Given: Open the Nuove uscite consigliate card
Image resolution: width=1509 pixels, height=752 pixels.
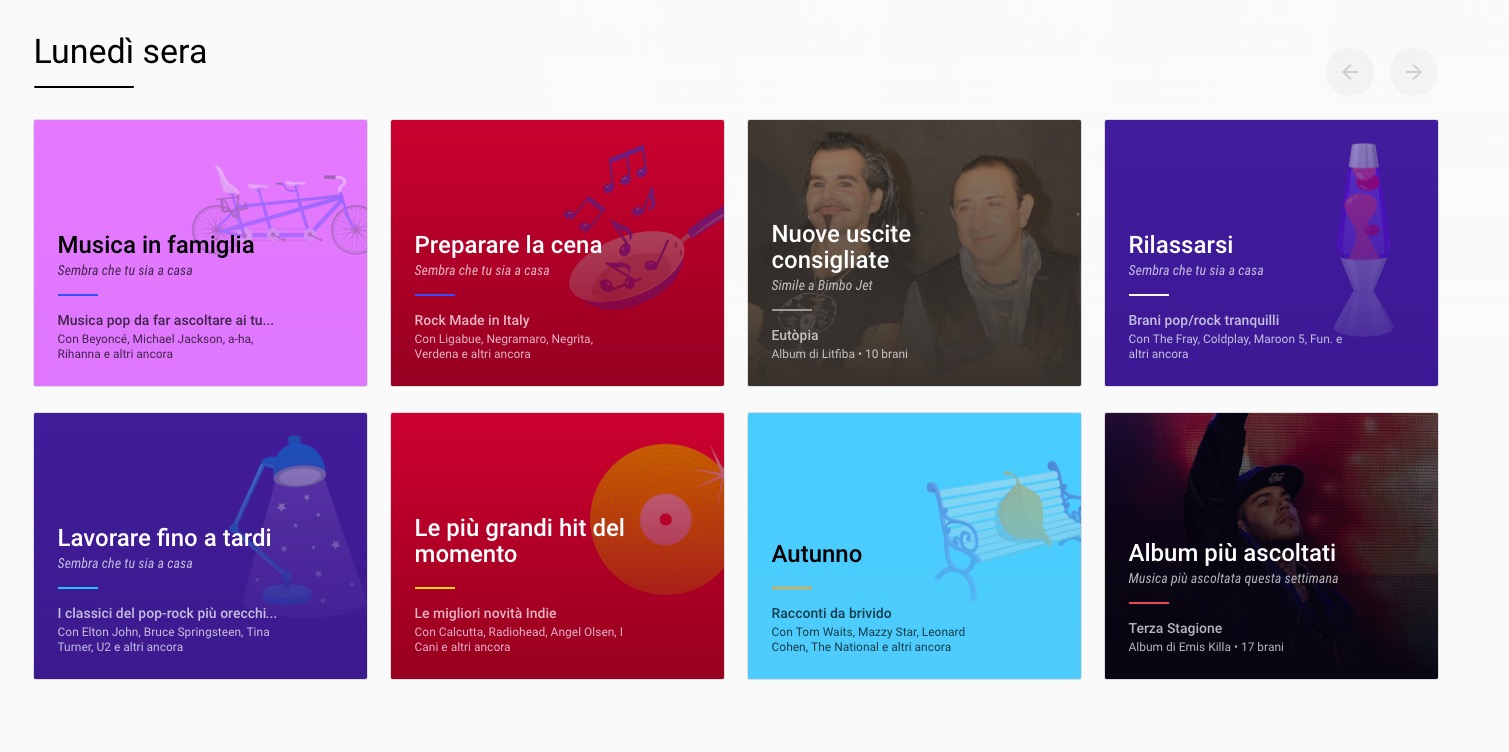Looking at the screenshot, I should (914, 252).
